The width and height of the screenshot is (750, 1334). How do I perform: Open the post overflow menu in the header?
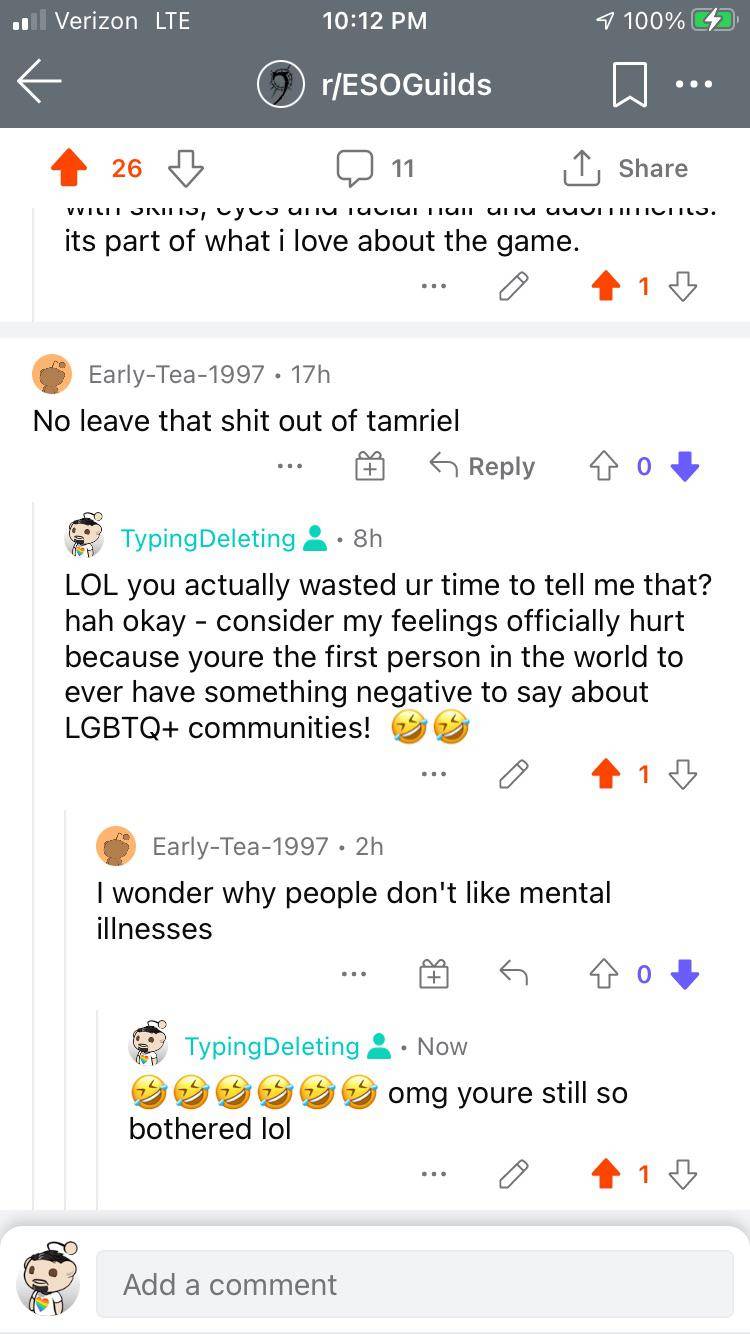694,84
